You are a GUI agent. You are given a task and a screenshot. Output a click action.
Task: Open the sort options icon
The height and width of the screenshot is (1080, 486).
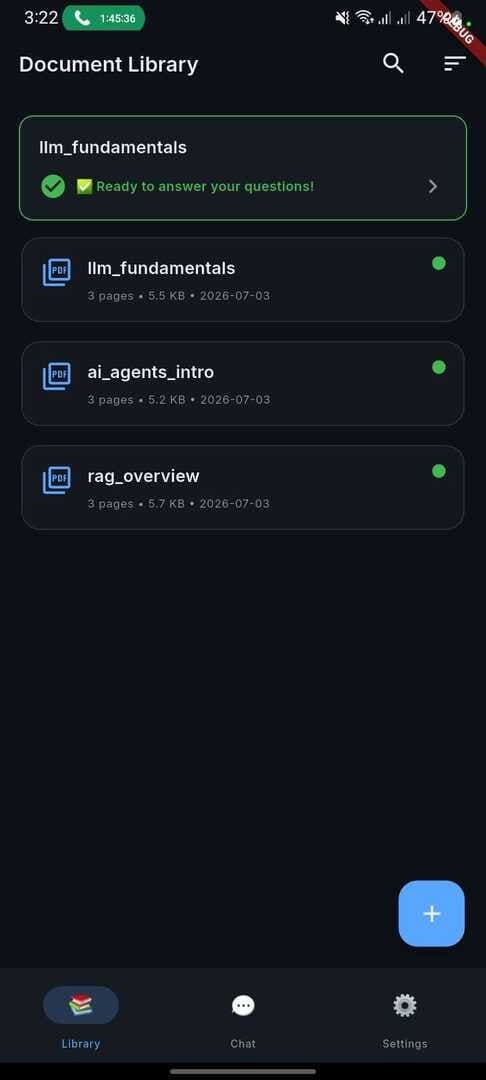[454, 63]
